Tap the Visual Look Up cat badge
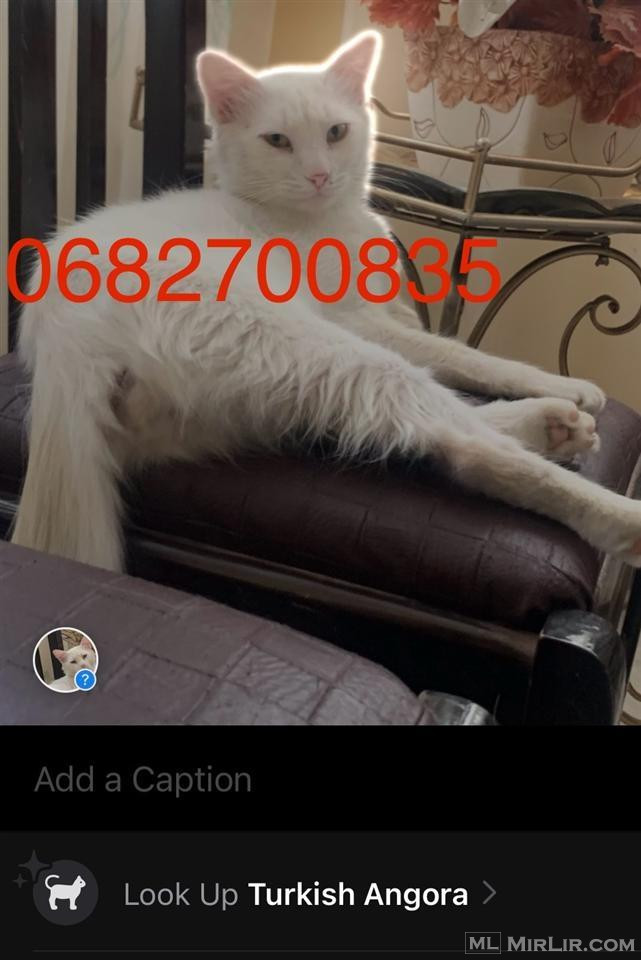641x960 pixels. coord(66,659)
